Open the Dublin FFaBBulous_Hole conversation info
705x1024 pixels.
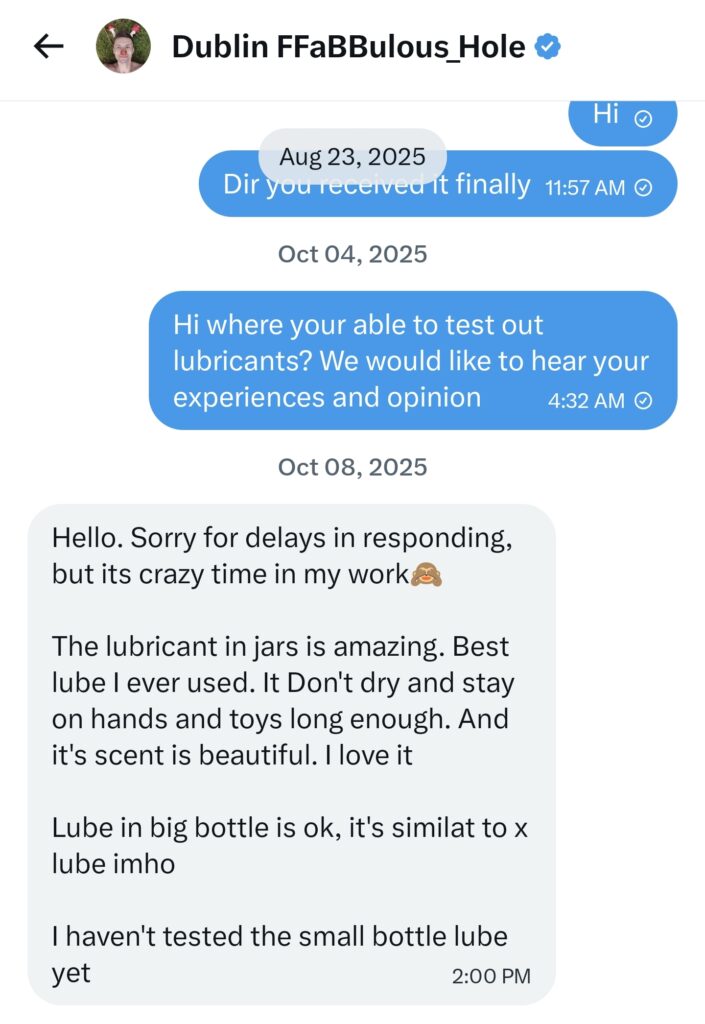coord(347,46)
